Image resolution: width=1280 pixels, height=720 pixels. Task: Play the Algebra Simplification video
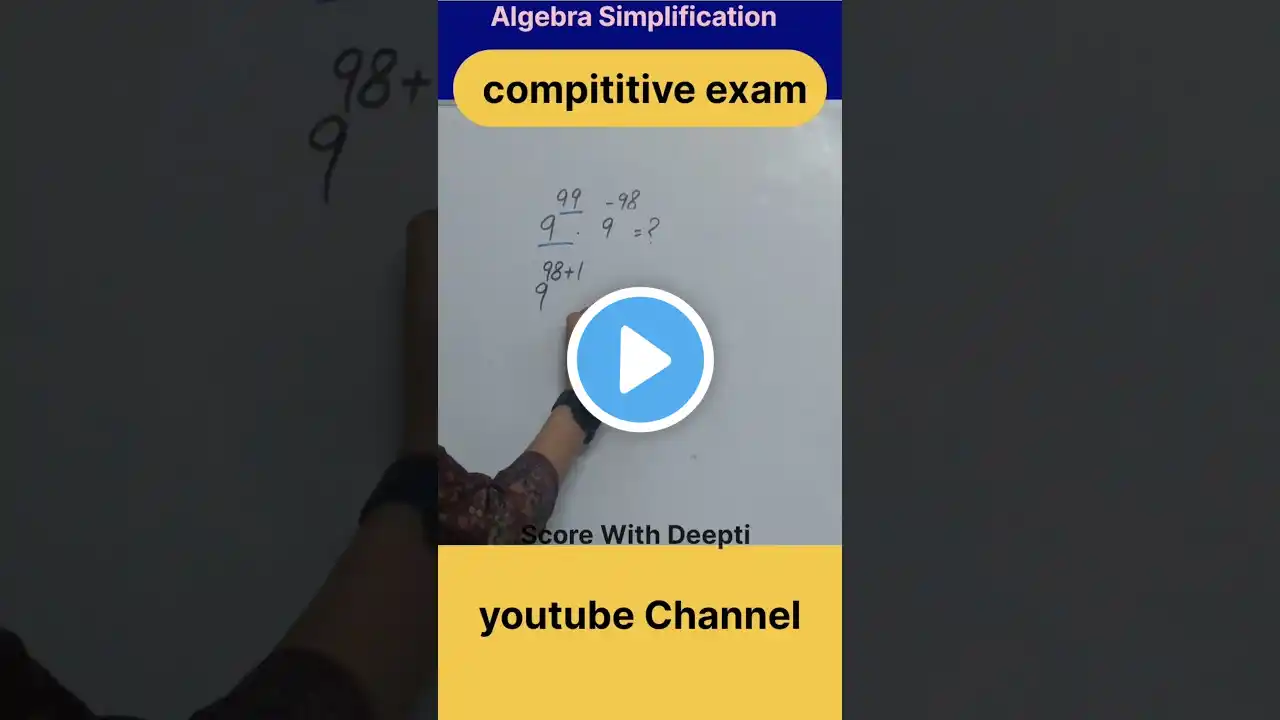[x=640, y=360]
